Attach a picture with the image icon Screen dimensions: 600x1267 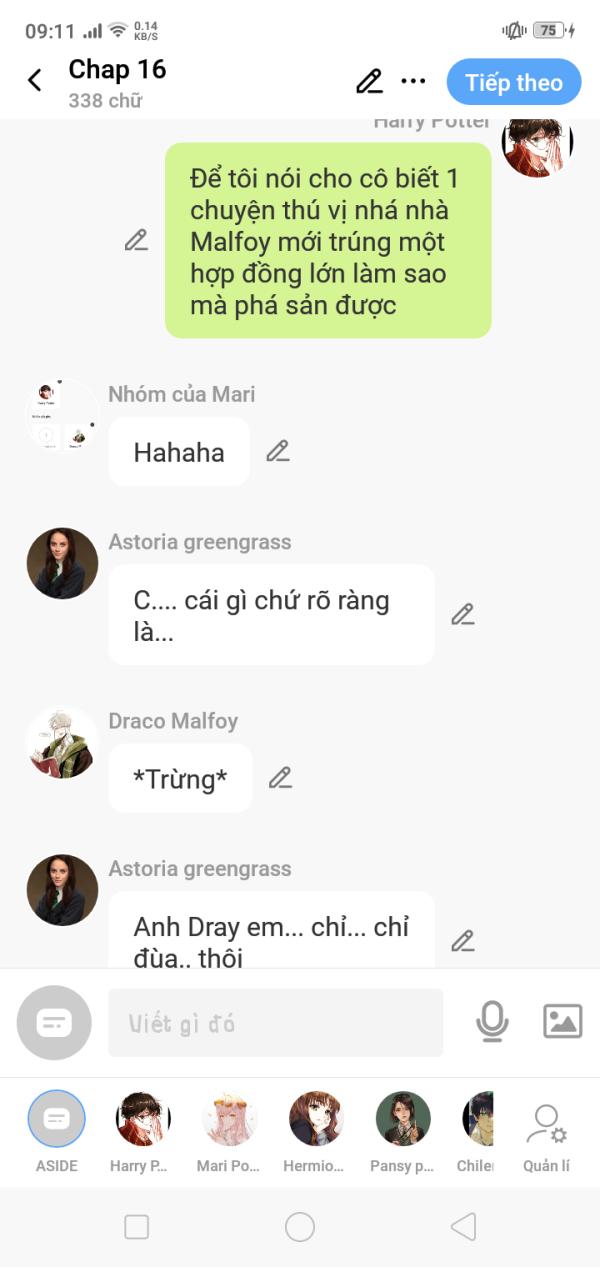tap(562, 1021)
